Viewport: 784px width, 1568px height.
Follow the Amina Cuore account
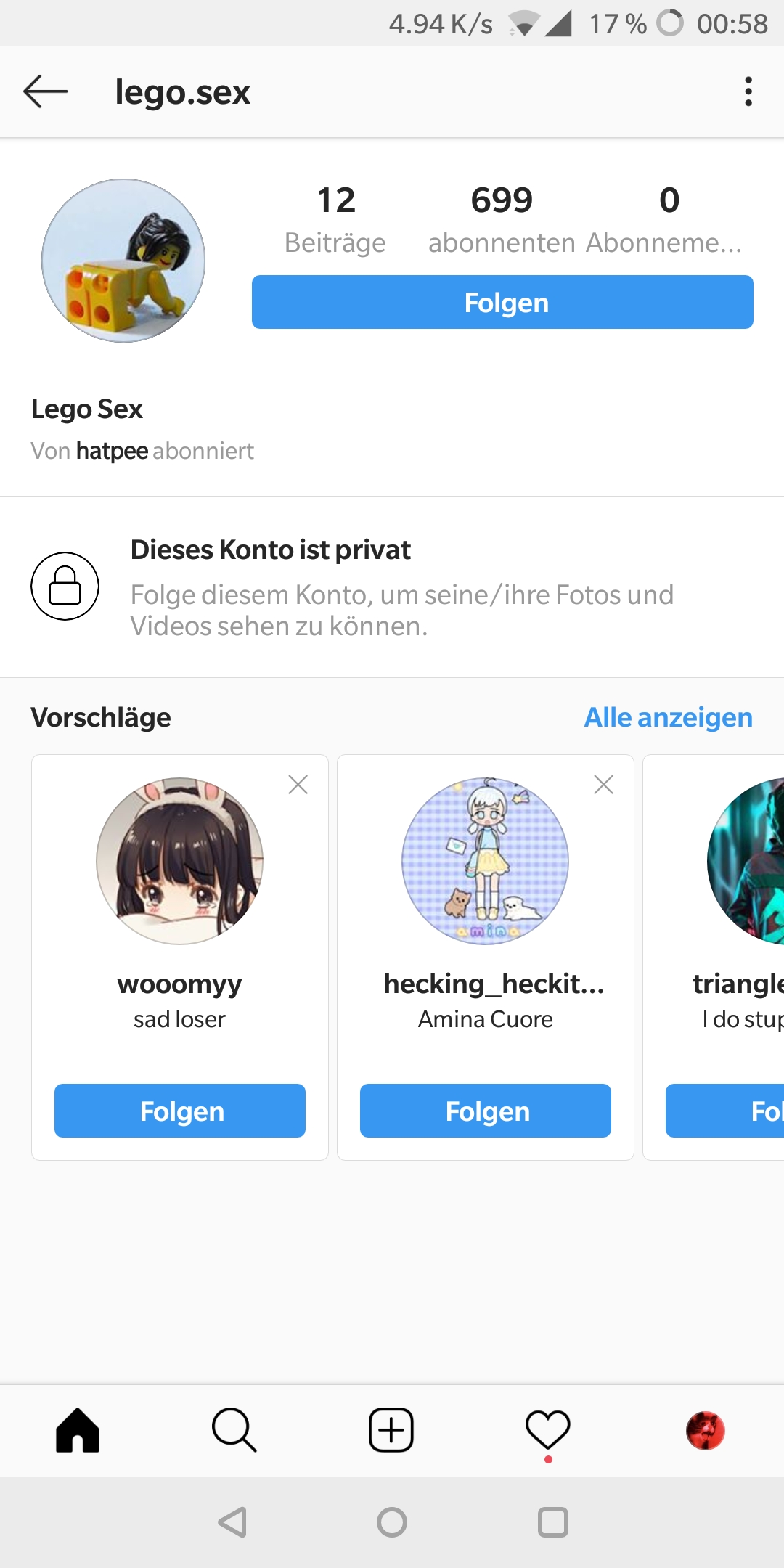(x=486, y=1111)
